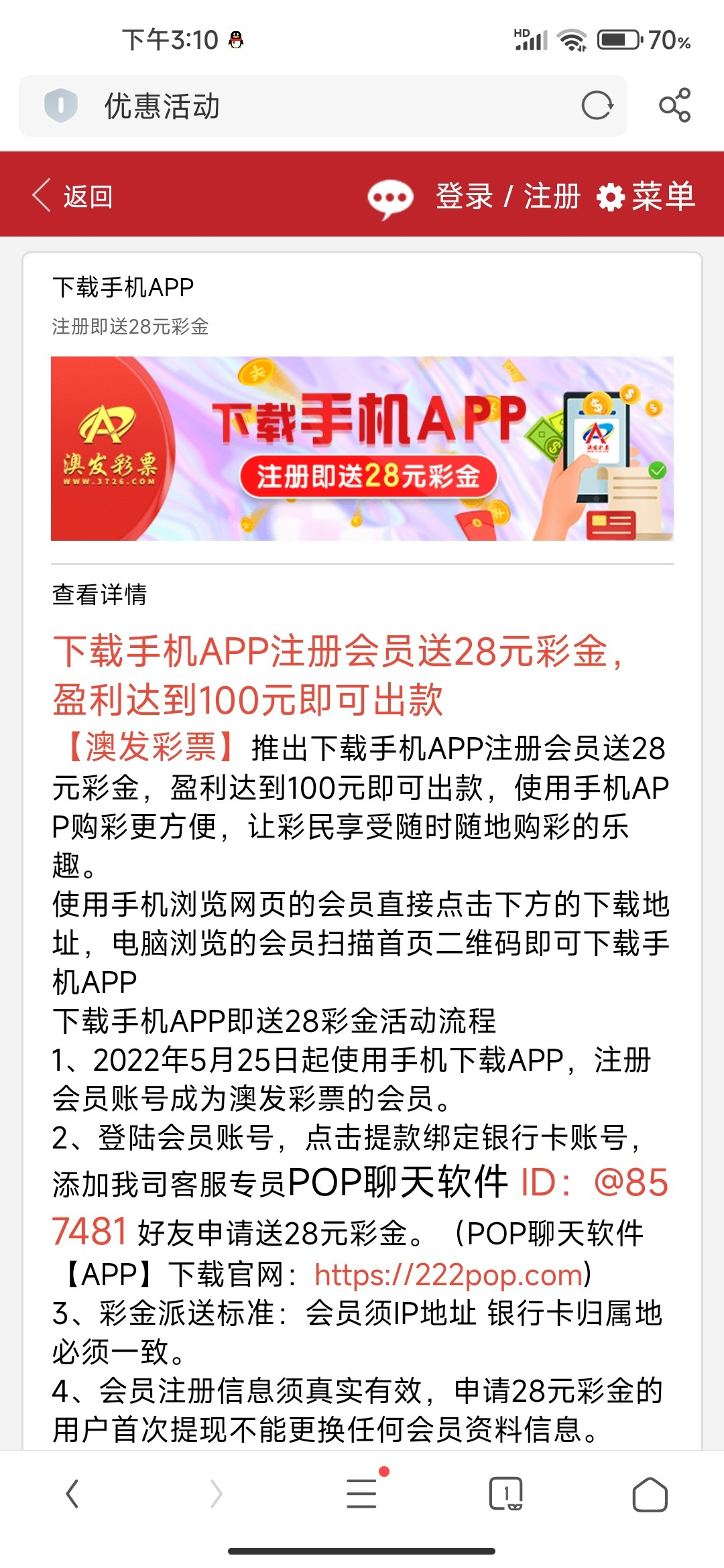Share this page via share icon
This screenshot has height=1568, width=724.
(x=674, y=106)
